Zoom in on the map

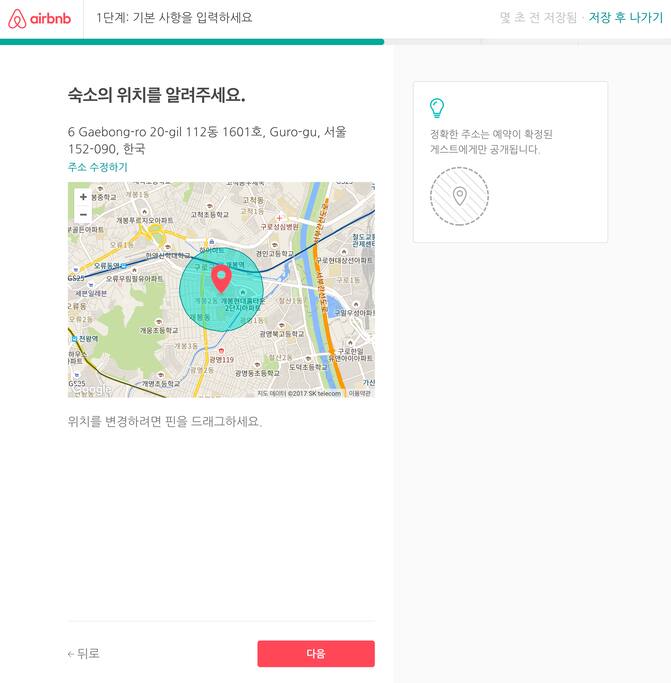coord(83,197)
